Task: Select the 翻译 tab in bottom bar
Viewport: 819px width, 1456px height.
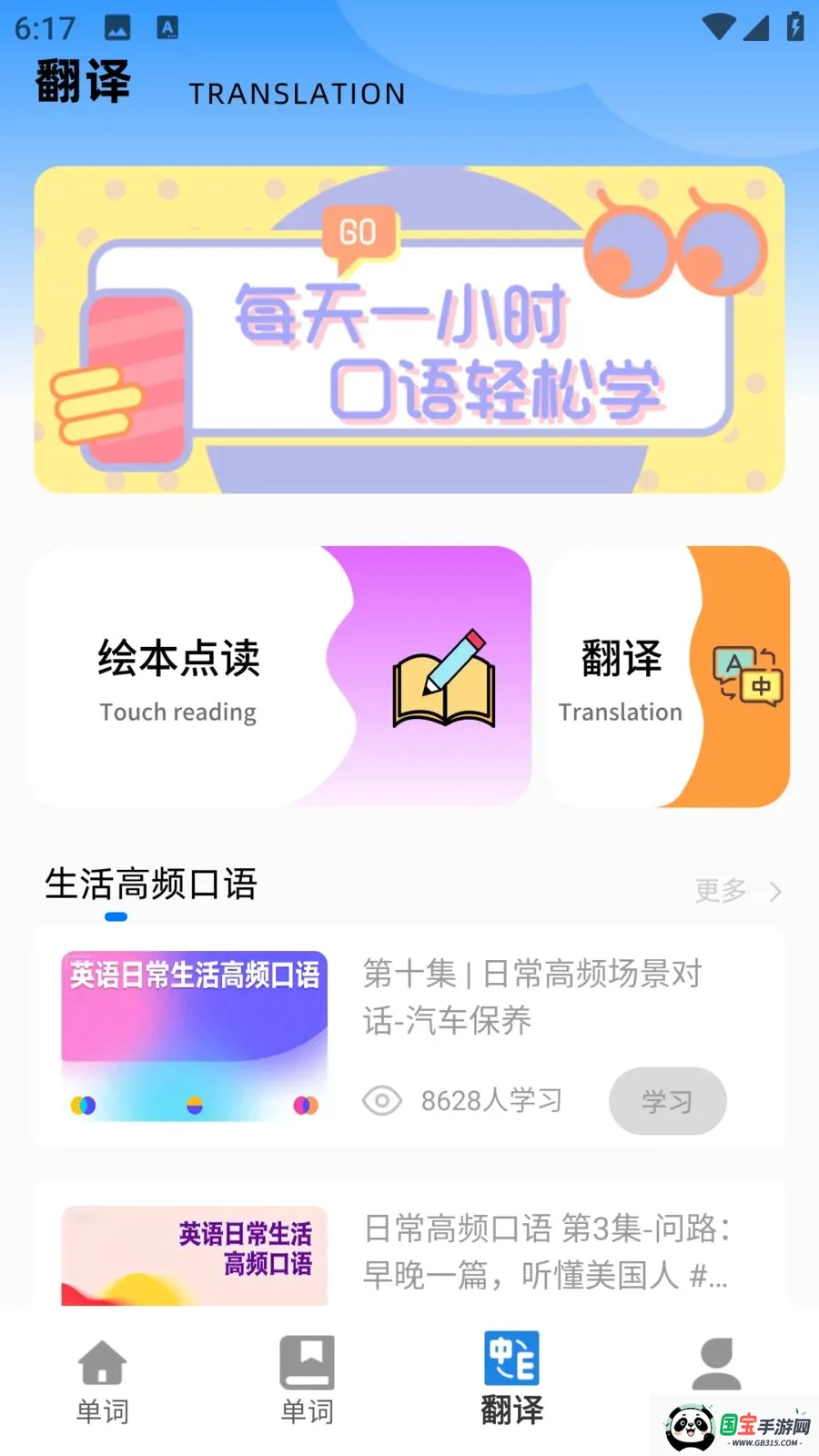Action: click(511, 1380)
